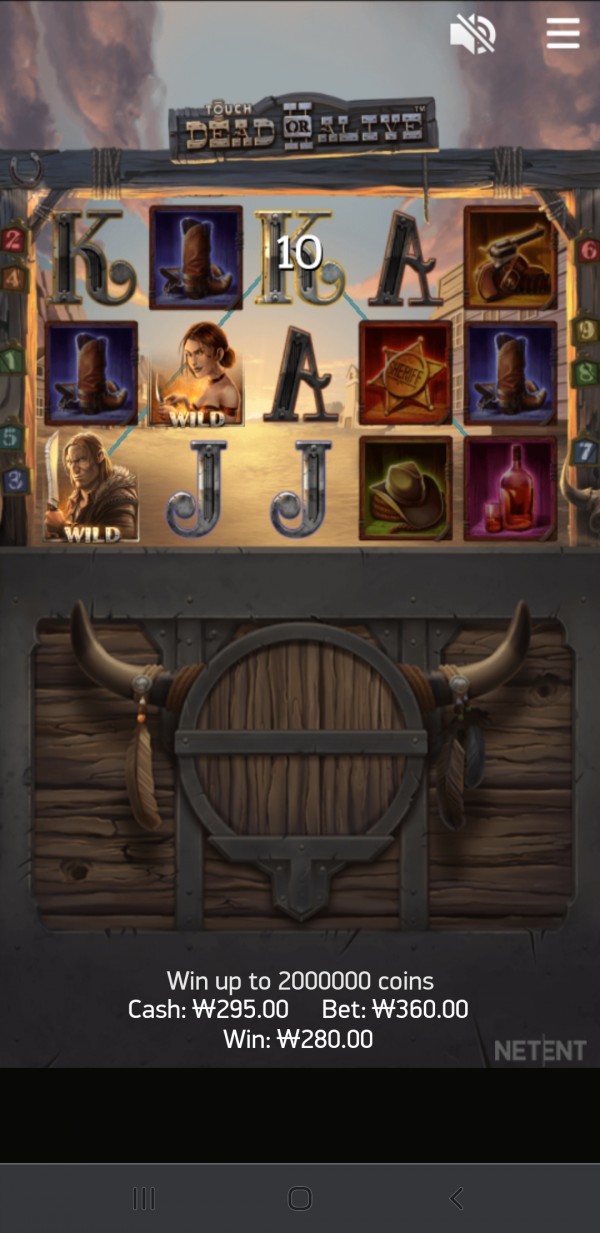Tap the barrel spin button

[x=301, y=740]
